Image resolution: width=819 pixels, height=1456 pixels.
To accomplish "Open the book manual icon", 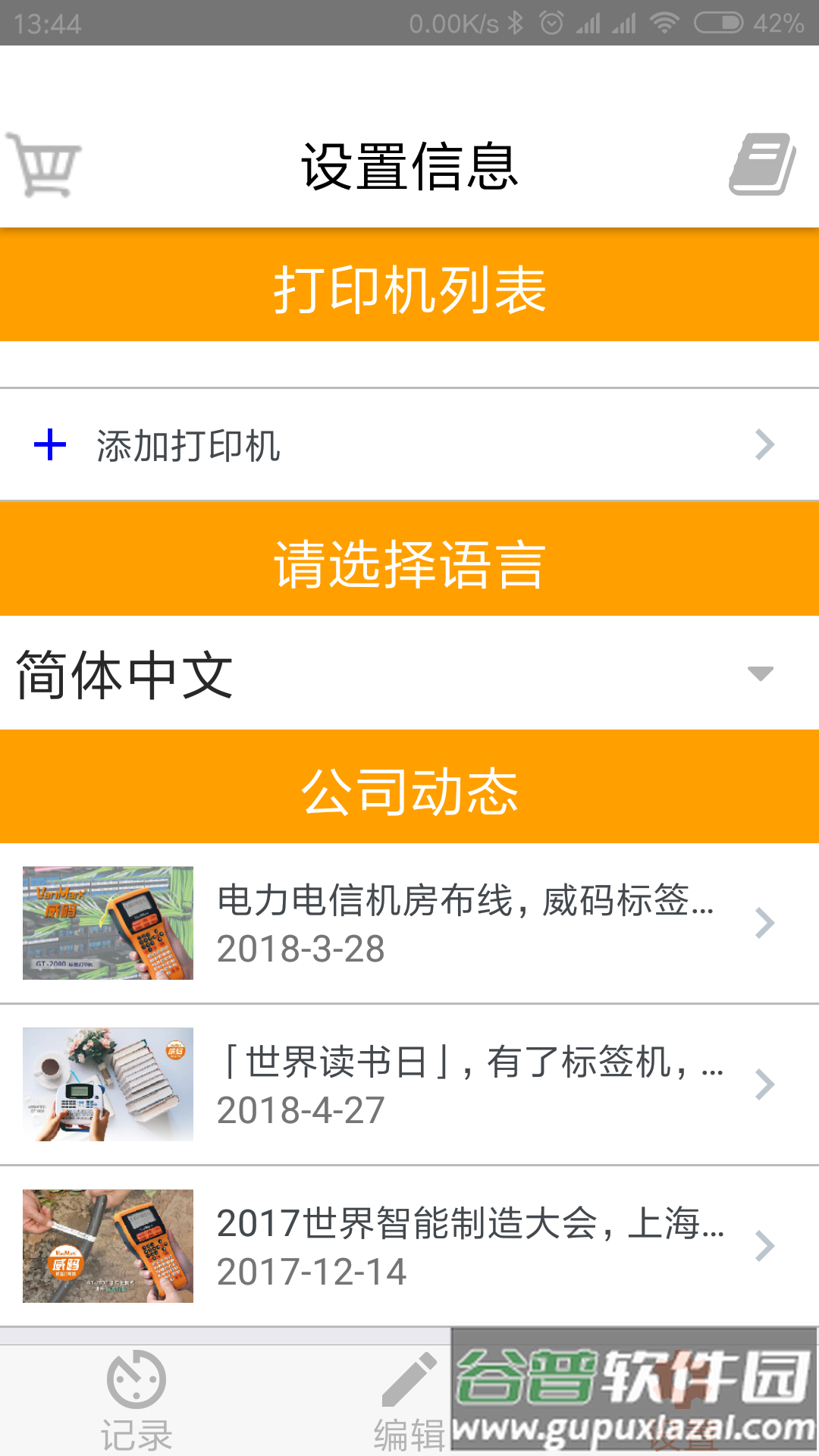I will point(762,165).
